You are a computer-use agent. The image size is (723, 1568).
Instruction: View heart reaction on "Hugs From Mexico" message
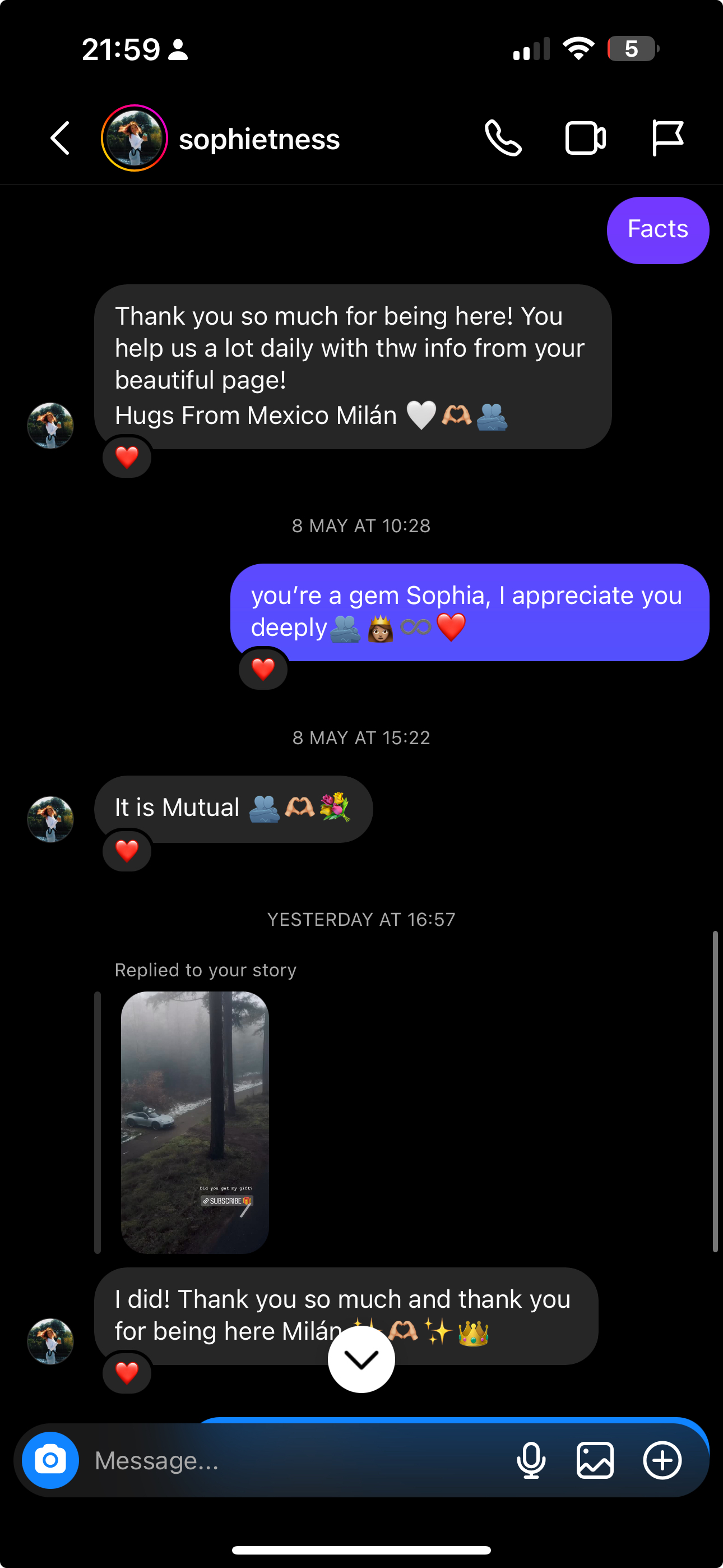(x=127, y=457)
